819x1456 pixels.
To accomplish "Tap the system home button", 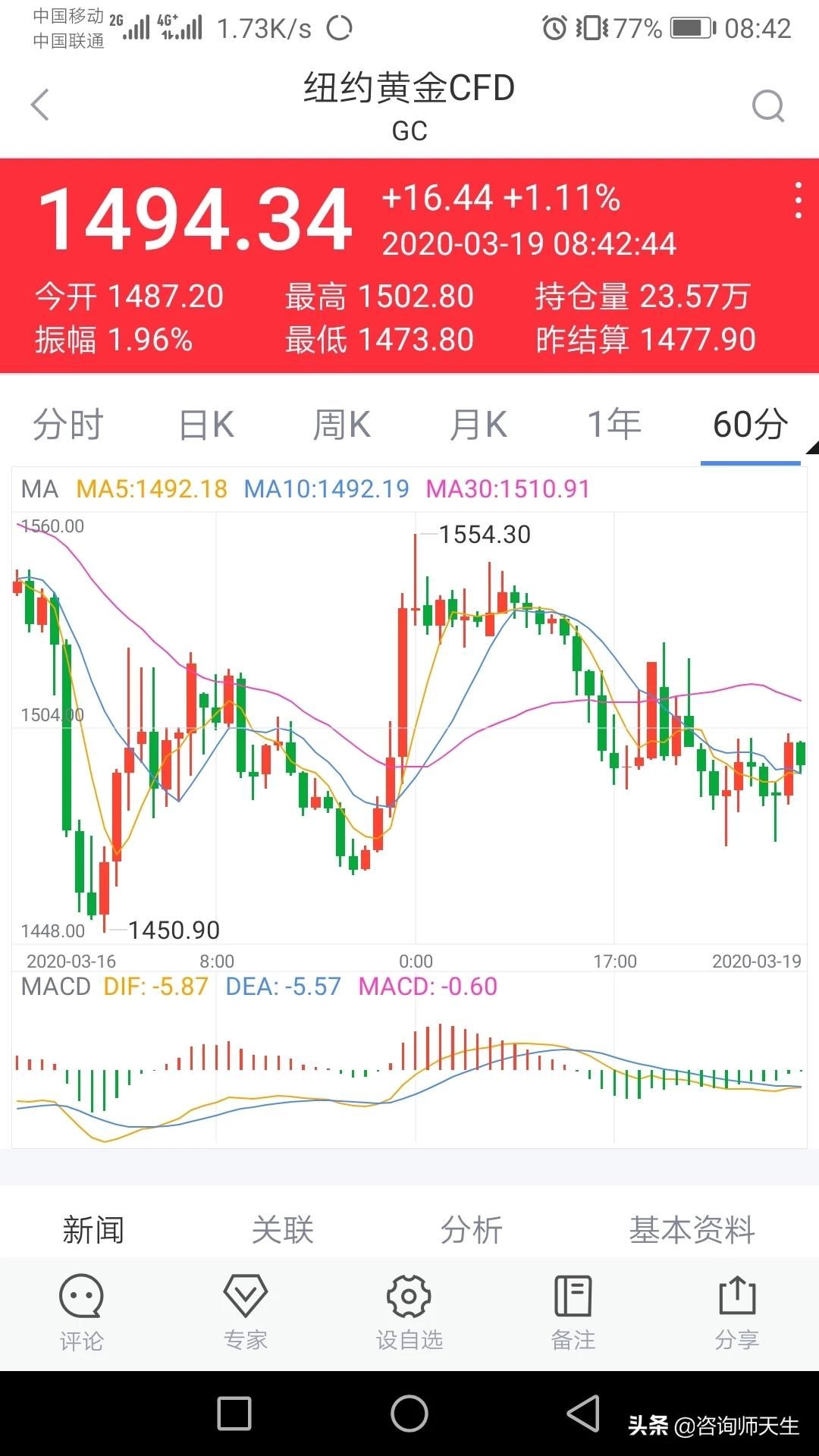I will pyautogui.click(x=409, y=1414).
